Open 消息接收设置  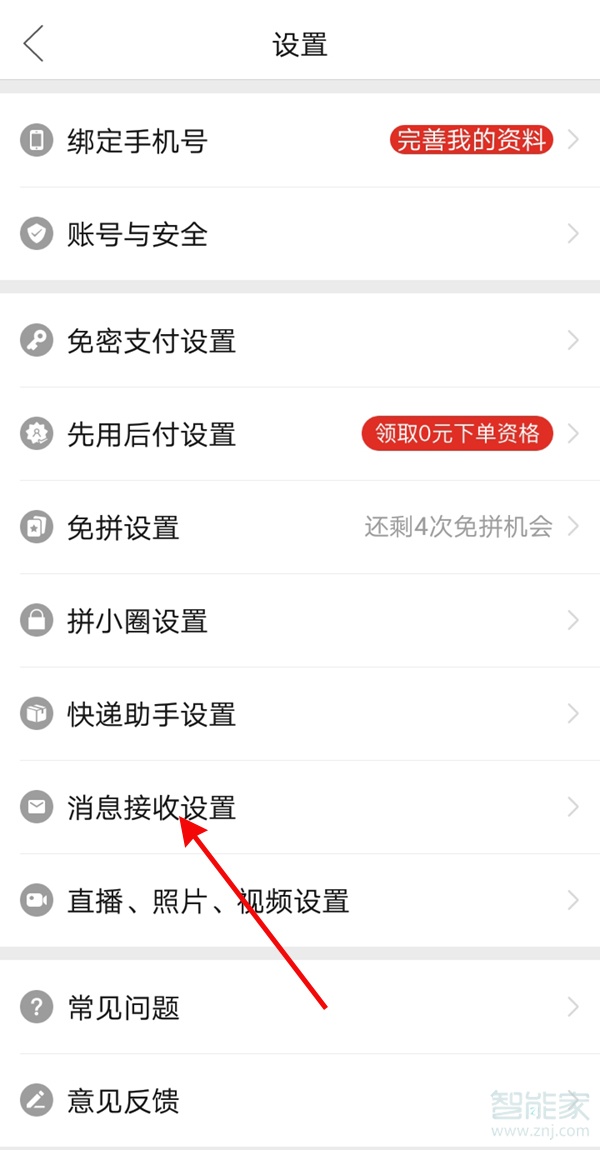pyautogui.click(x=151, y=807)
